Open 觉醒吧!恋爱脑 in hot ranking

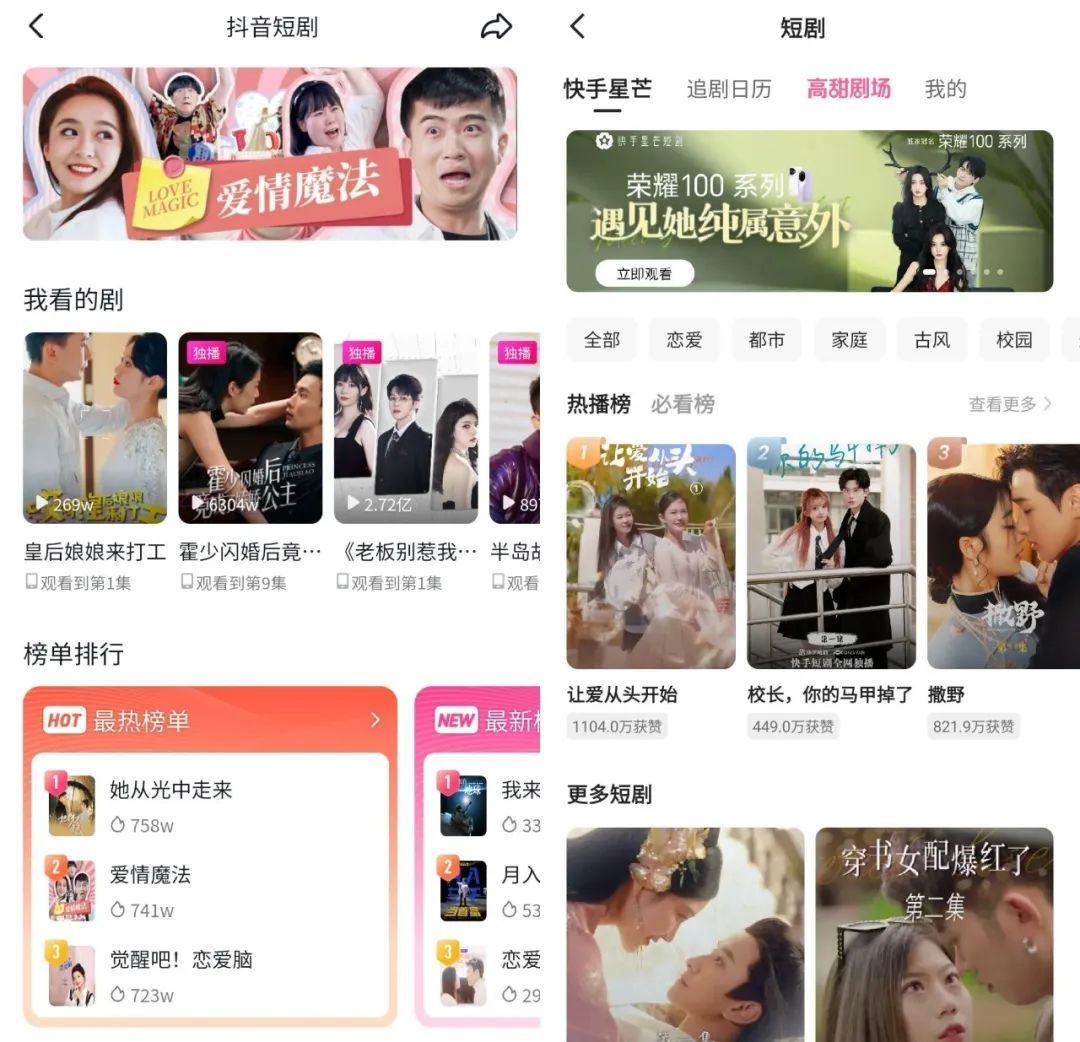coord(180,960)
